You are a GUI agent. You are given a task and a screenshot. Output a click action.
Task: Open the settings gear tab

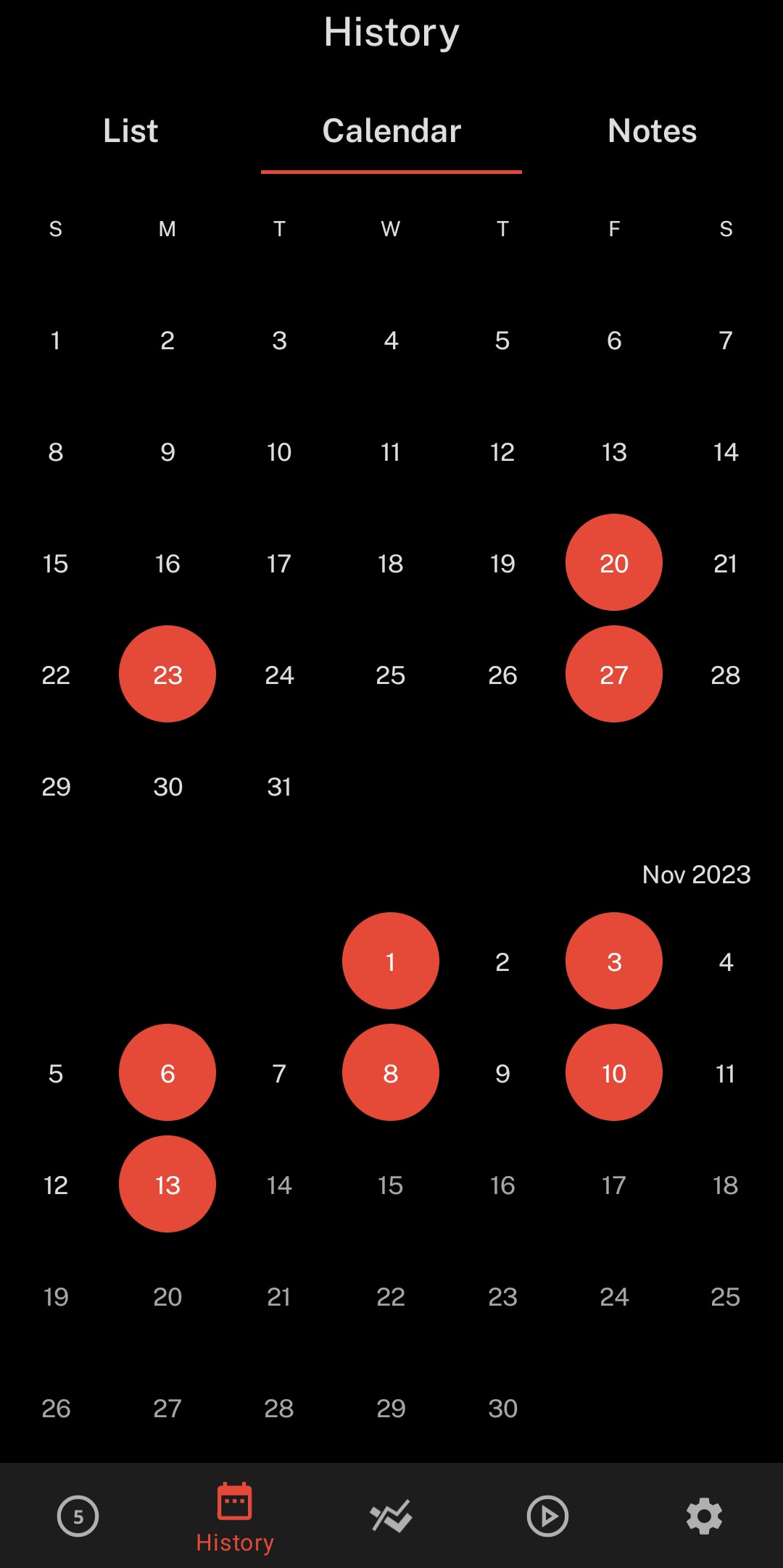704,1516
